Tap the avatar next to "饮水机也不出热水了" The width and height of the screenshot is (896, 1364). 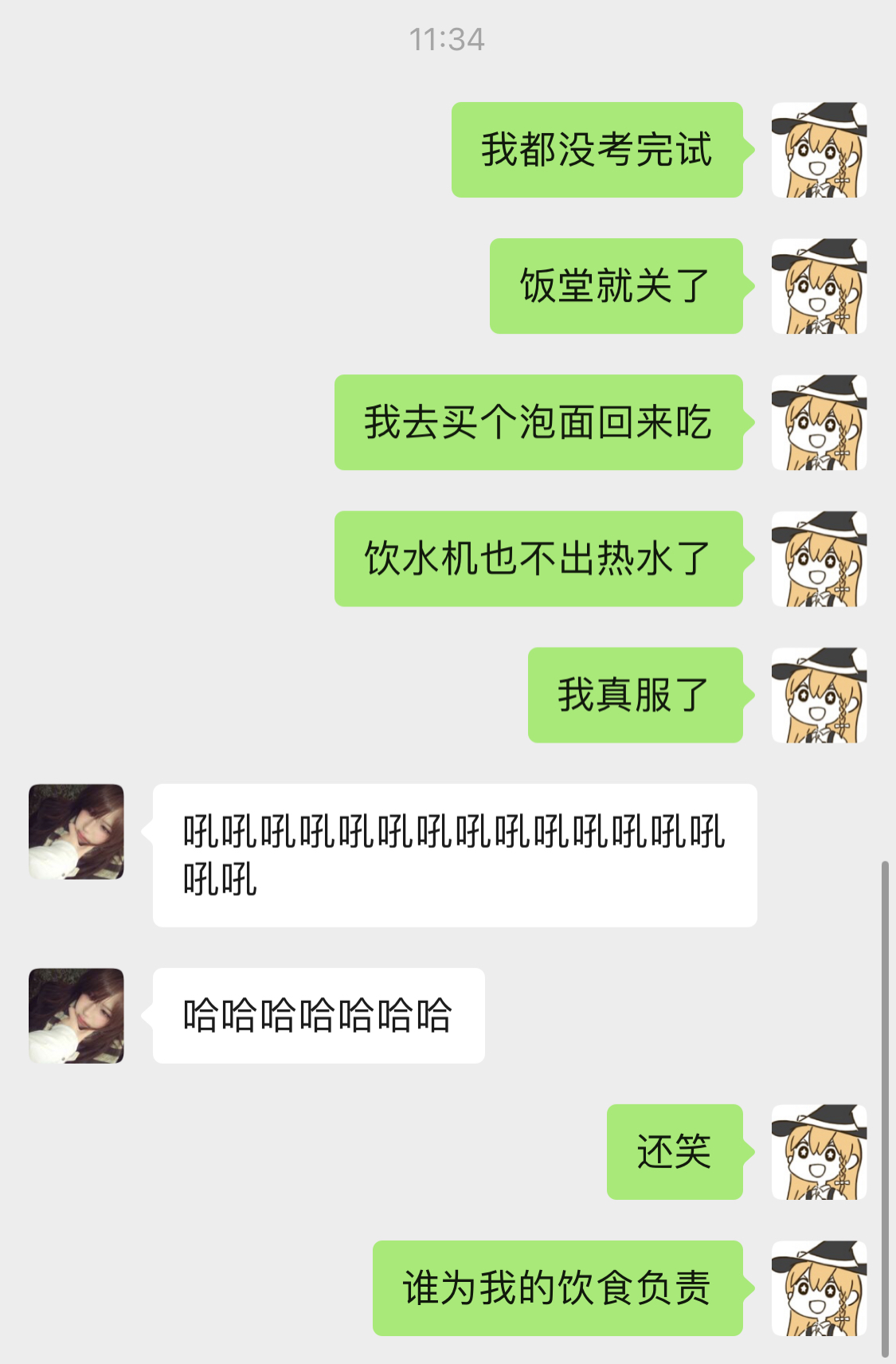[x=819, y=559]
